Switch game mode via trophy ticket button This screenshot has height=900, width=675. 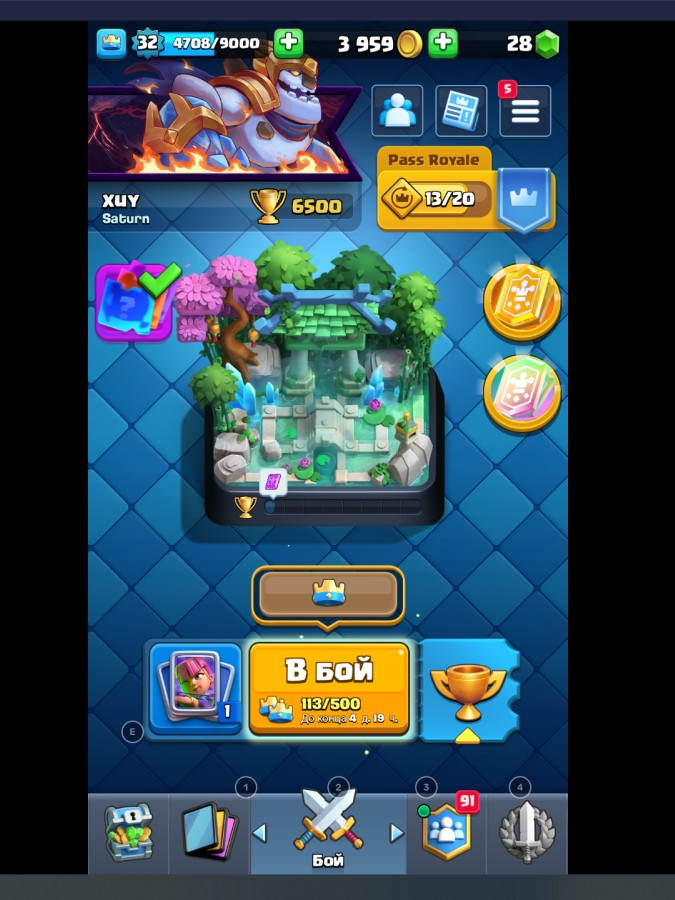tap(467, 690)
